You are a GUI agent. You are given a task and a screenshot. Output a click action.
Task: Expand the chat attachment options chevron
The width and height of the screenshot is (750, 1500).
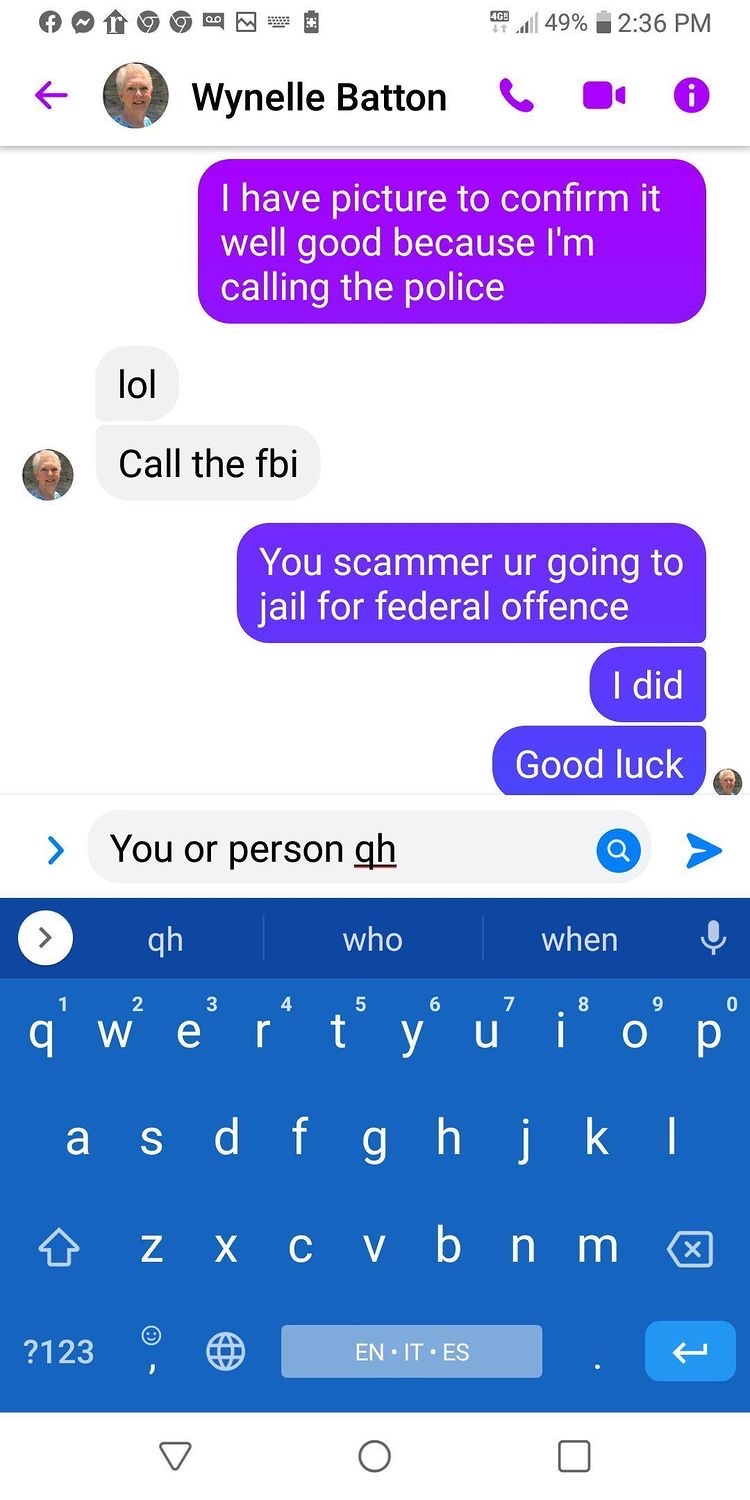point(56,850)
